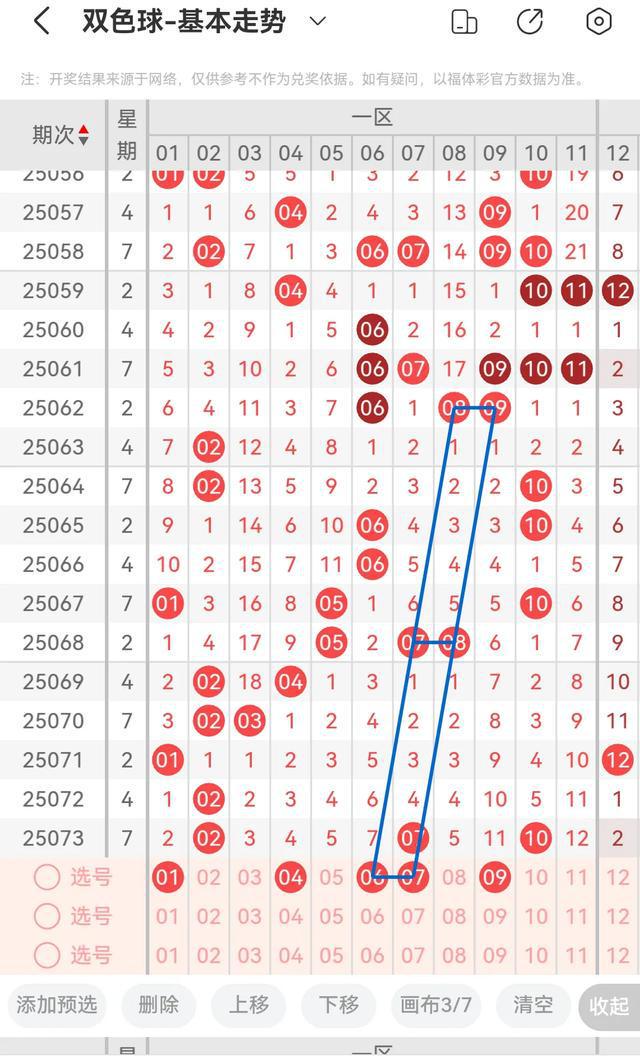Expand the 双色球-基本走势 dropdown
This screenshot has width=640, height=1056.
(317, 21)
